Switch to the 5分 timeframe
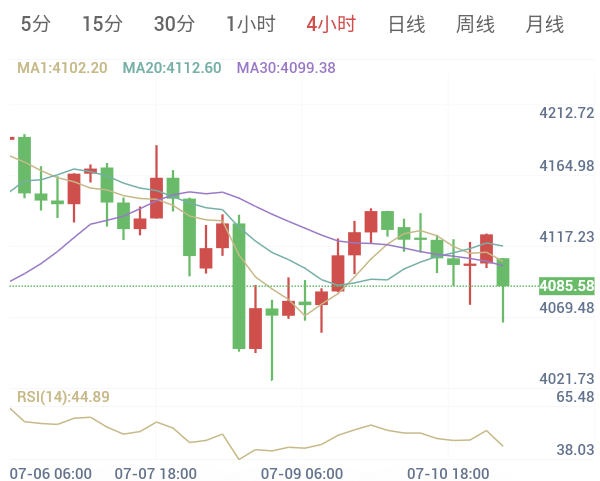The image size is (600, 481). [36, 24]
